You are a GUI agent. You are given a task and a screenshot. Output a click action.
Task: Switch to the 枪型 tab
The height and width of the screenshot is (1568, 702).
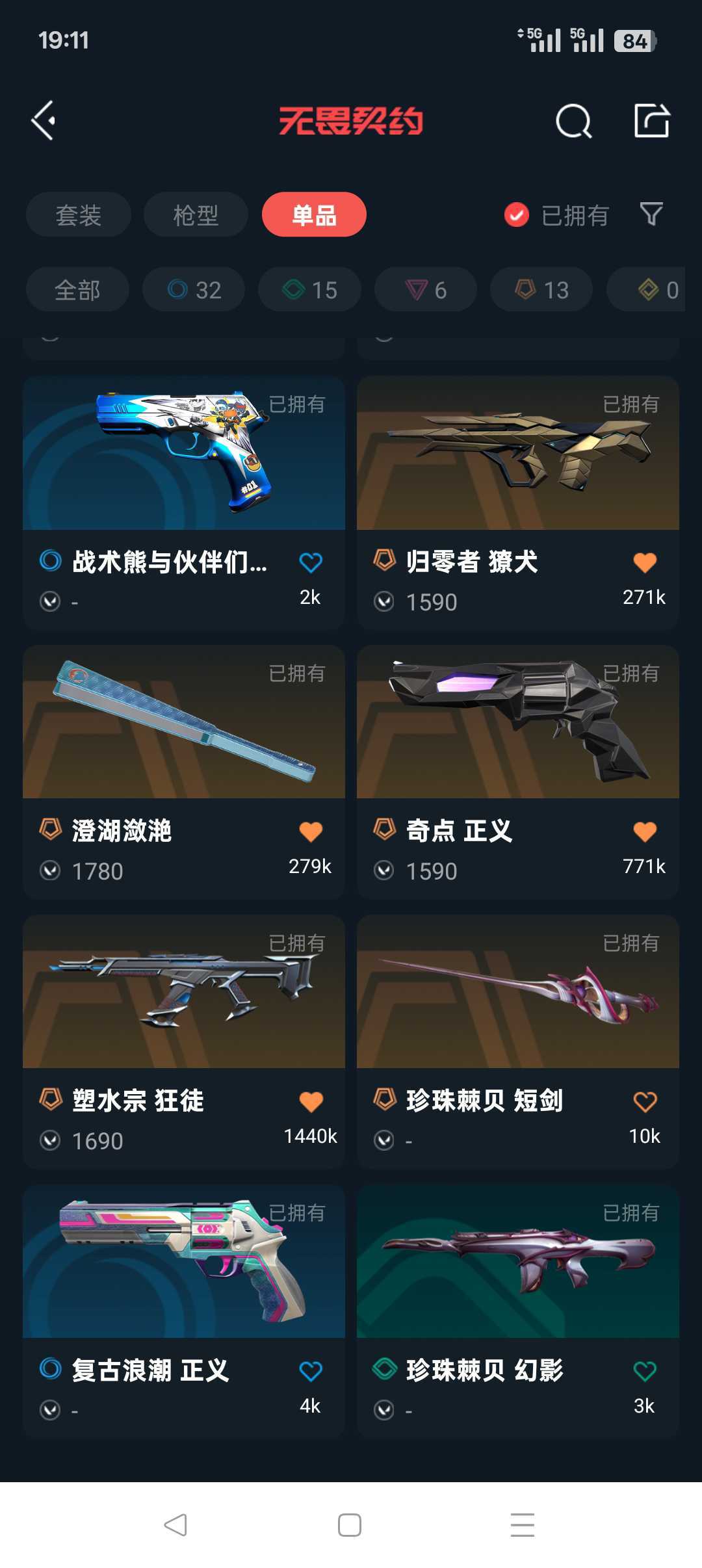[196, 215]
